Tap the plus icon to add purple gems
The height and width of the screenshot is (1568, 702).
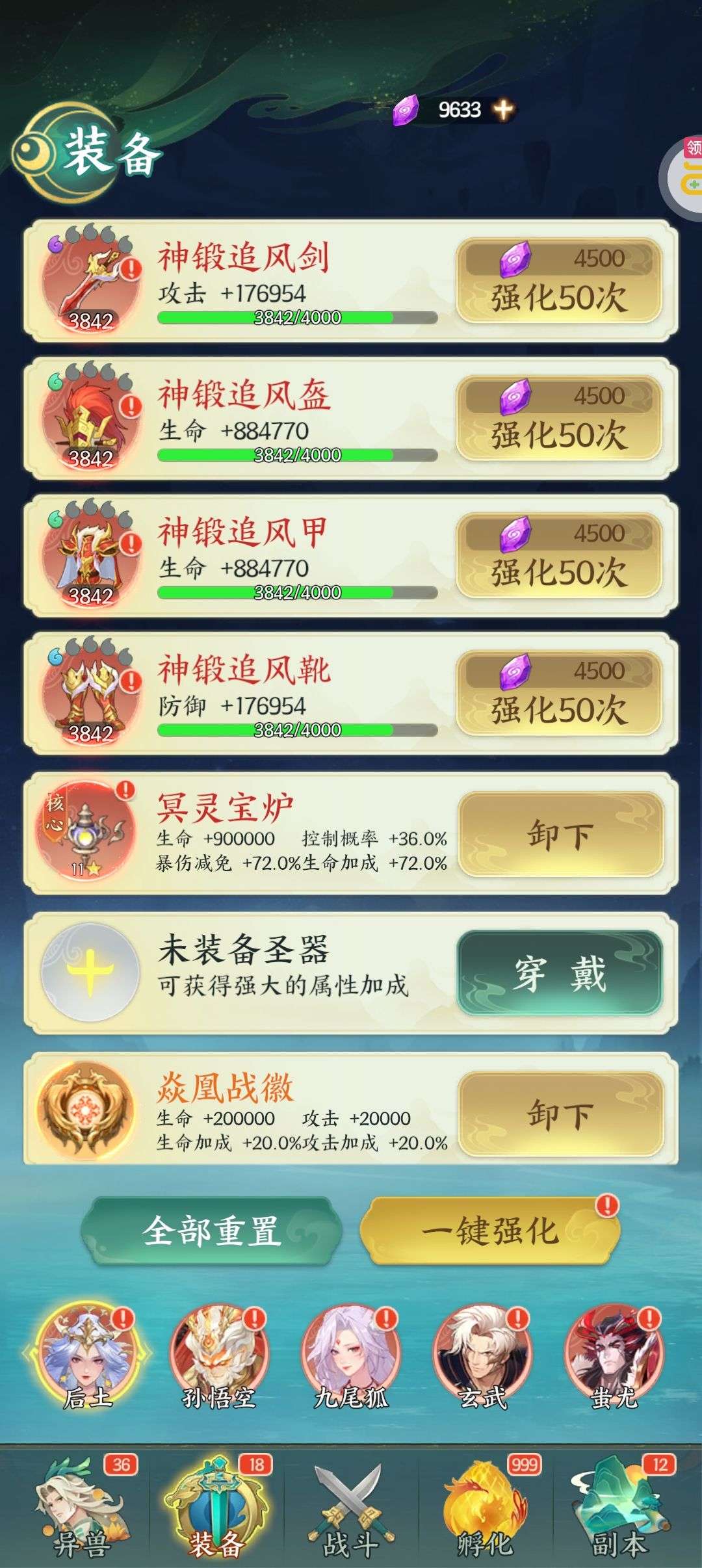[x=502, y=109]
